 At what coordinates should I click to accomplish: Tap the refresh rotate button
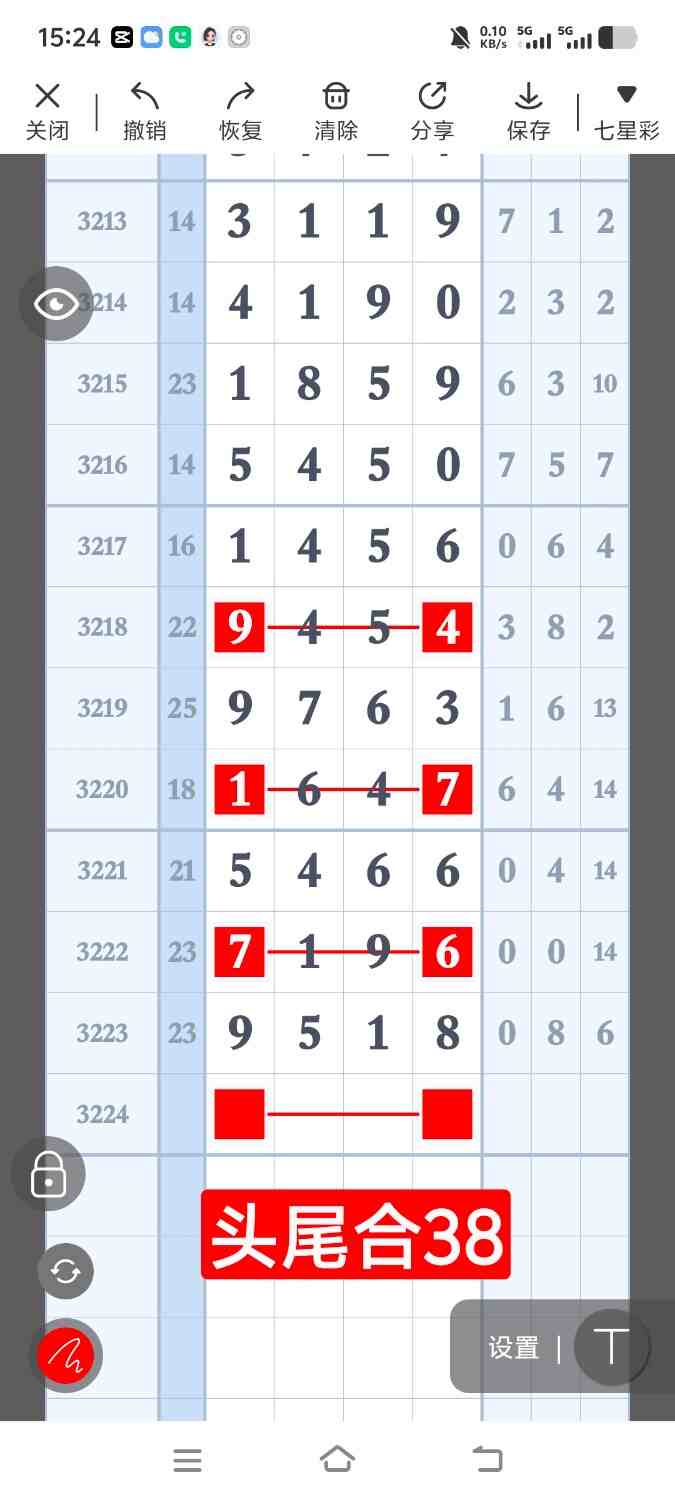coord(65,1271)
